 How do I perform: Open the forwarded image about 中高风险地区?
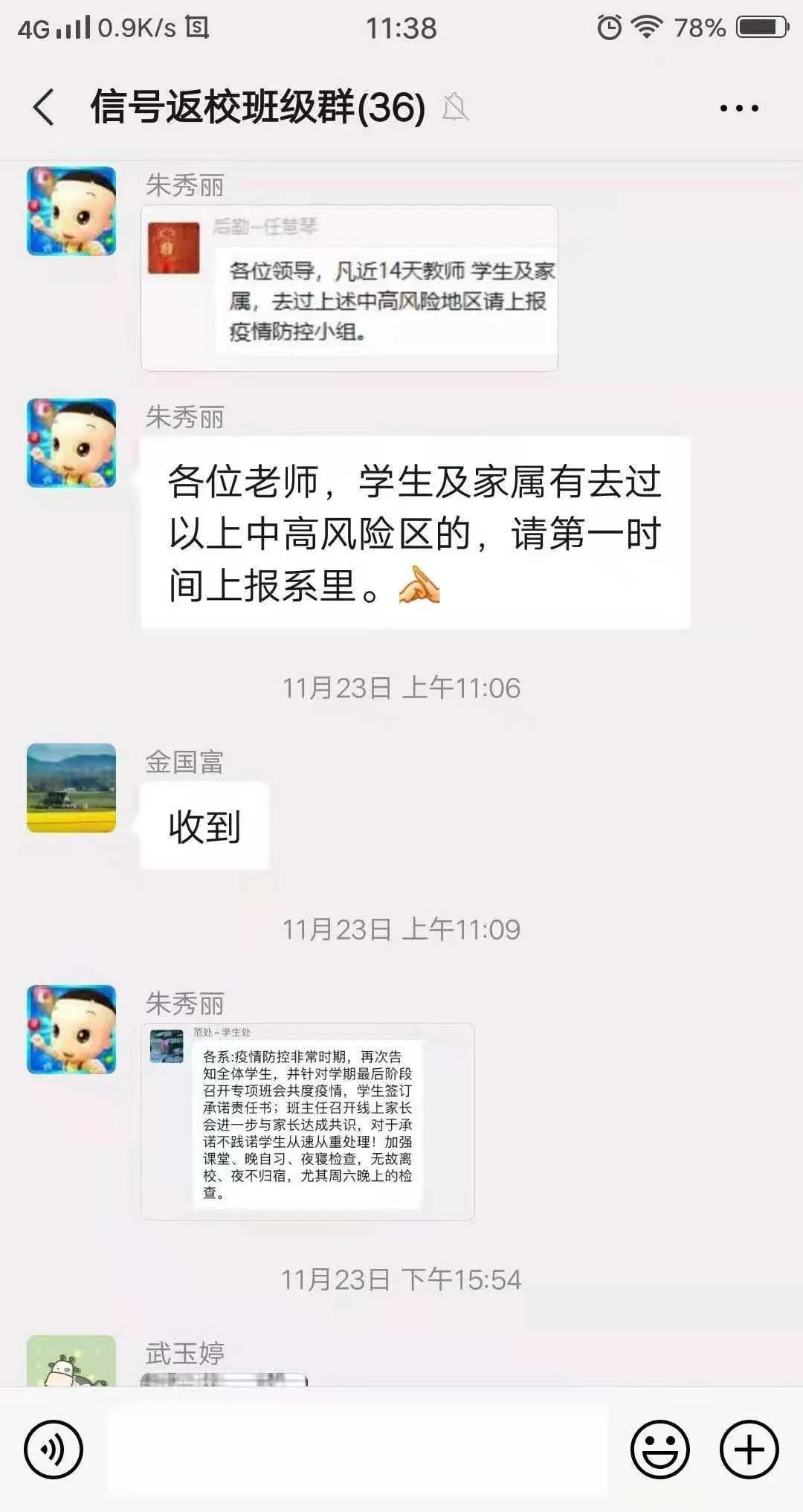point(349,288)
